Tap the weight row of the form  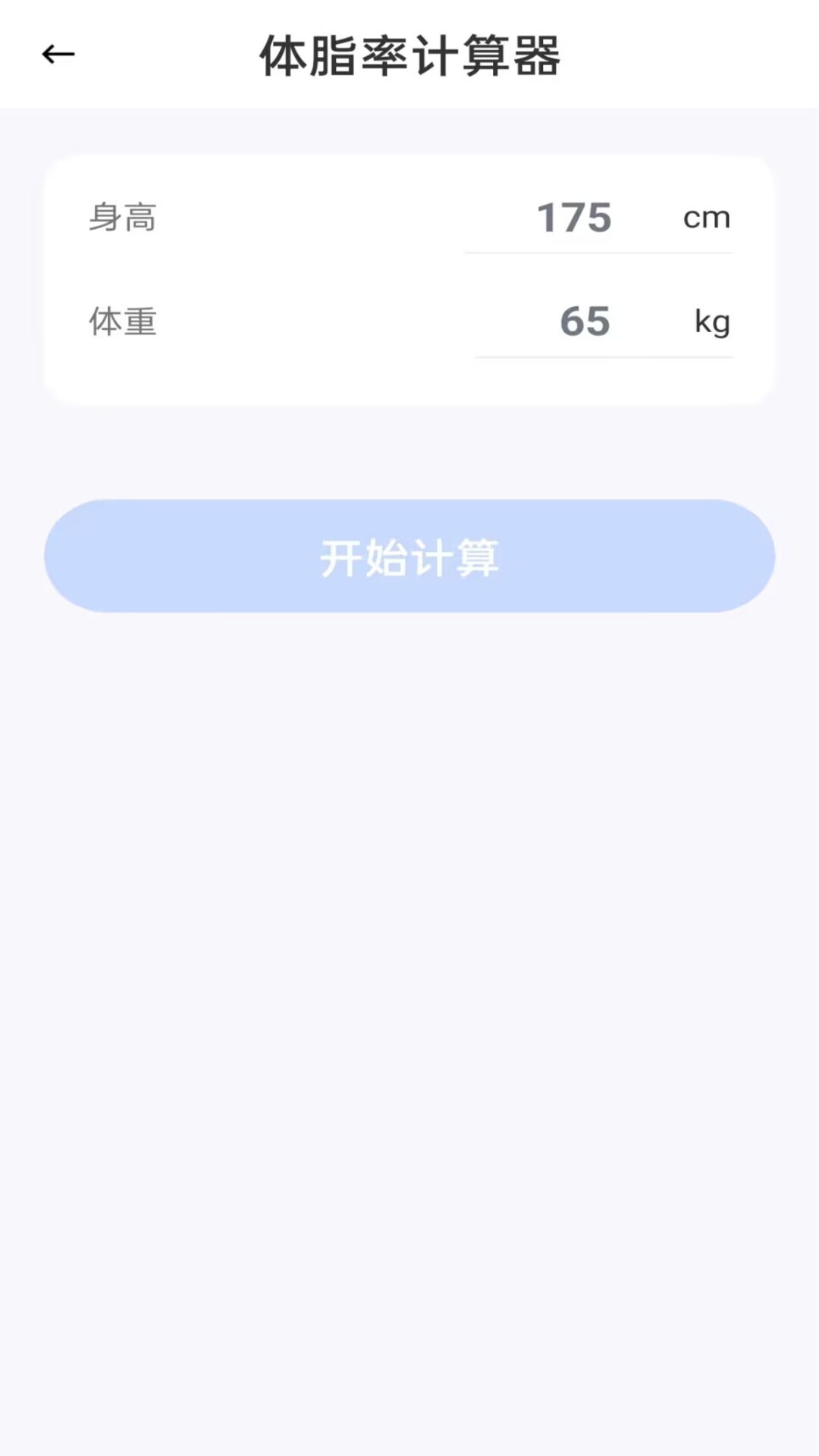[x=409, y=323]
